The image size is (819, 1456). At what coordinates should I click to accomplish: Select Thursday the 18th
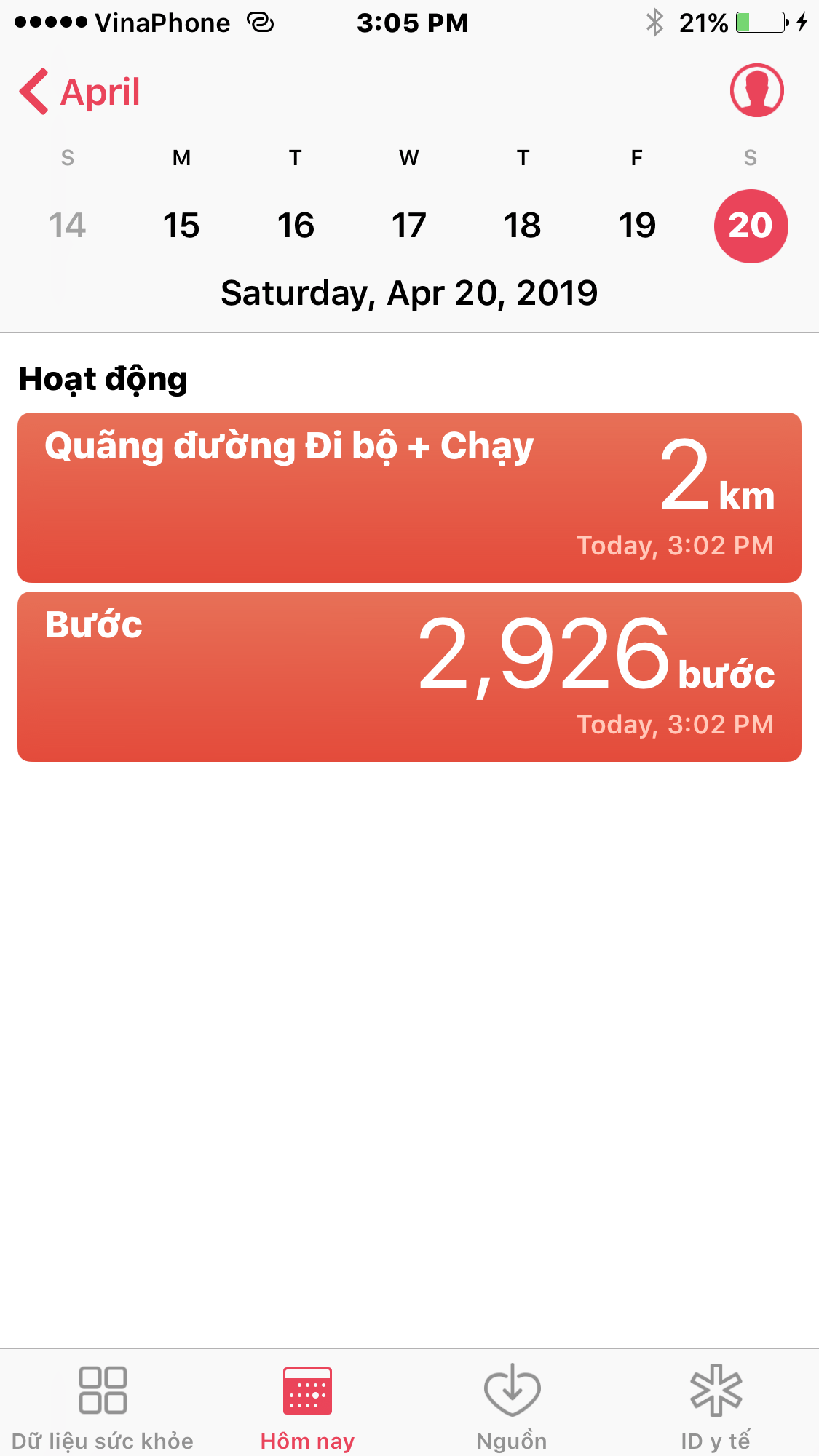pyautogui.click(x=523, y=226)
